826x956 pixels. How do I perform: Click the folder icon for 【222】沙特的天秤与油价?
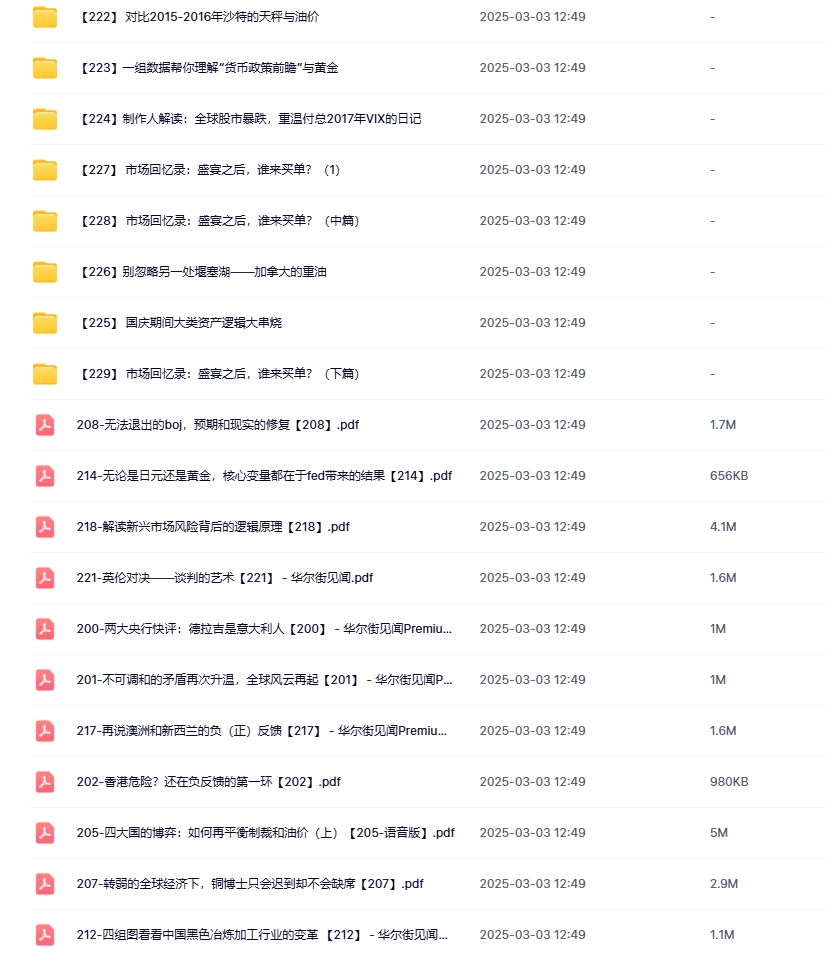pos(44,17)
